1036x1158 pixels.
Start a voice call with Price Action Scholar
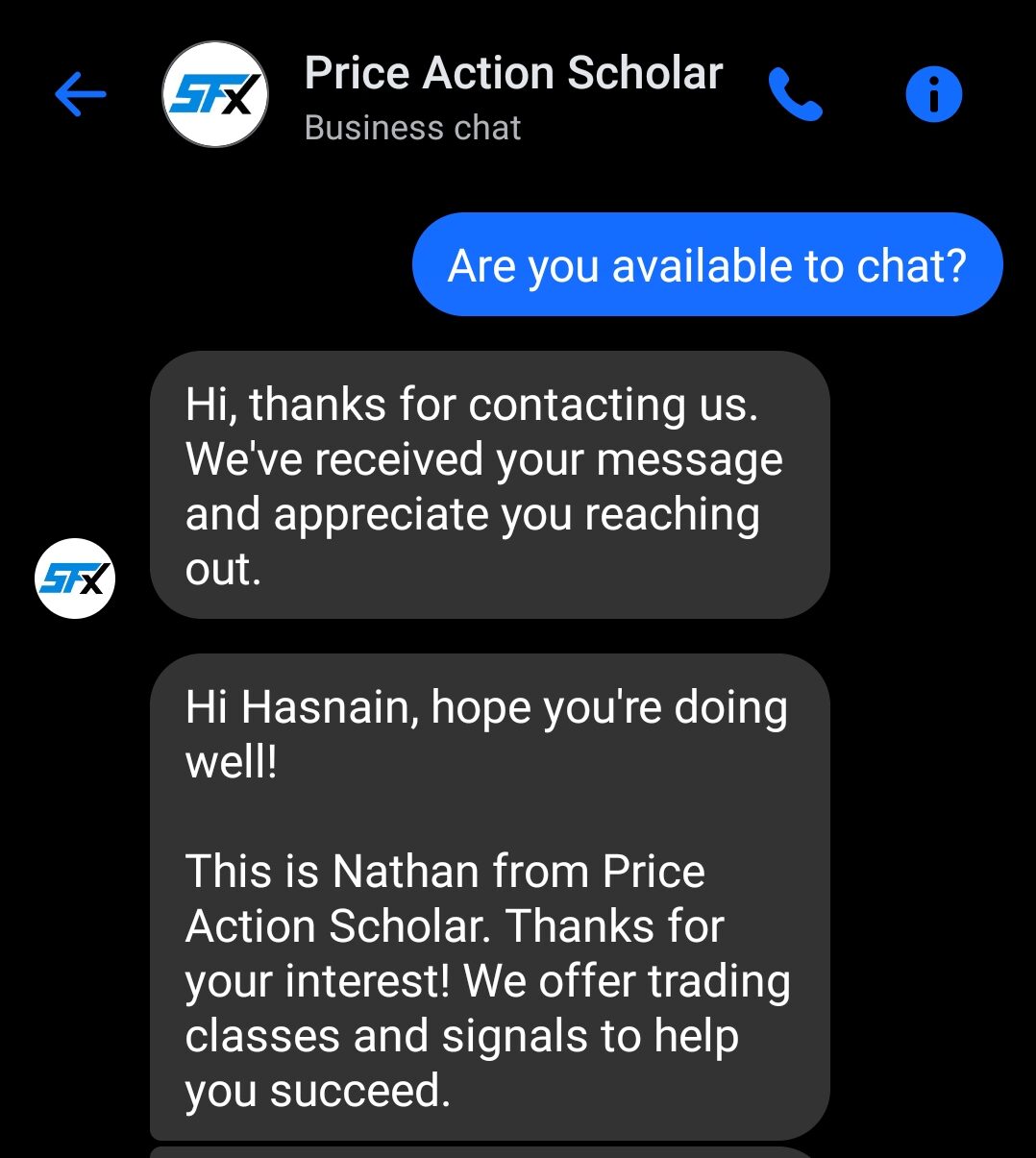[x=795, y=95]
